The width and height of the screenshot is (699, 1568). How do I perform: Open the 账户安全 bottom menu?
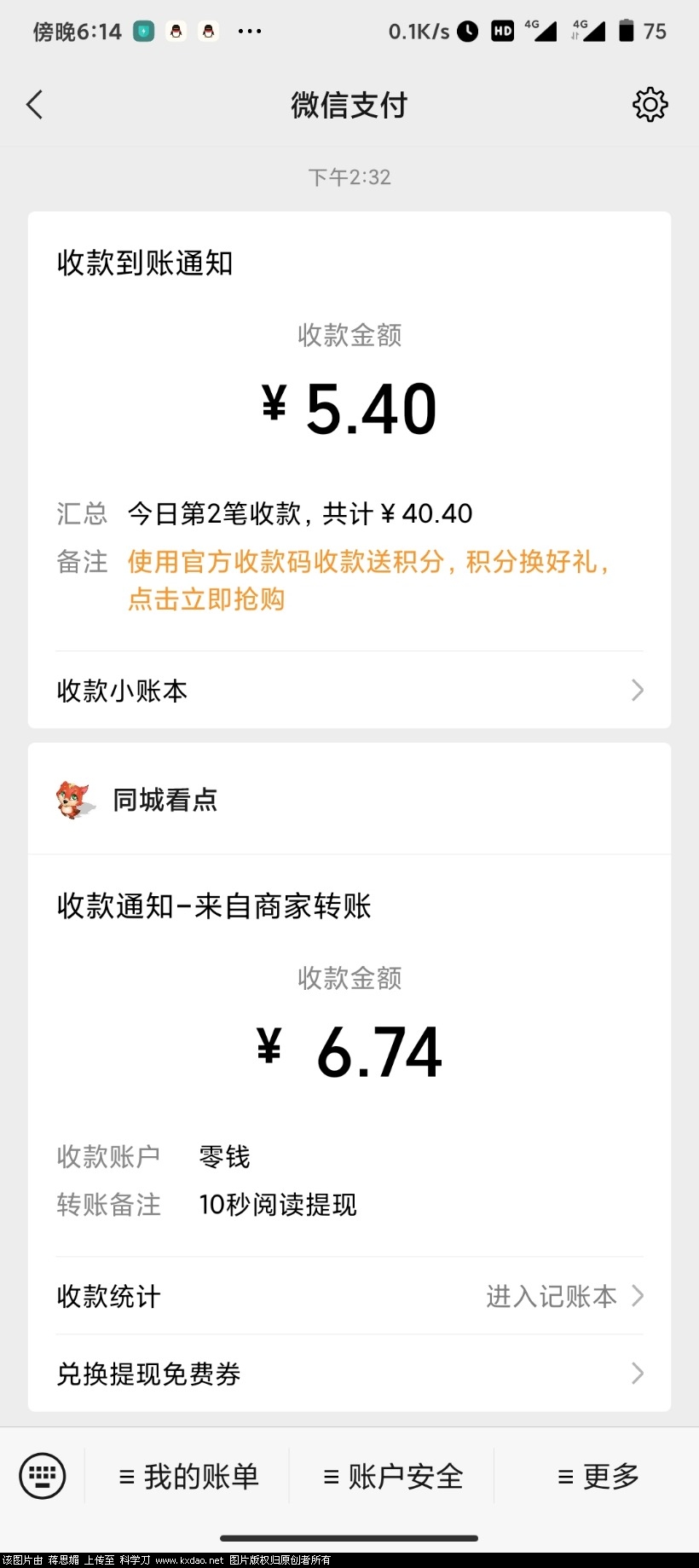(394, 1475)
